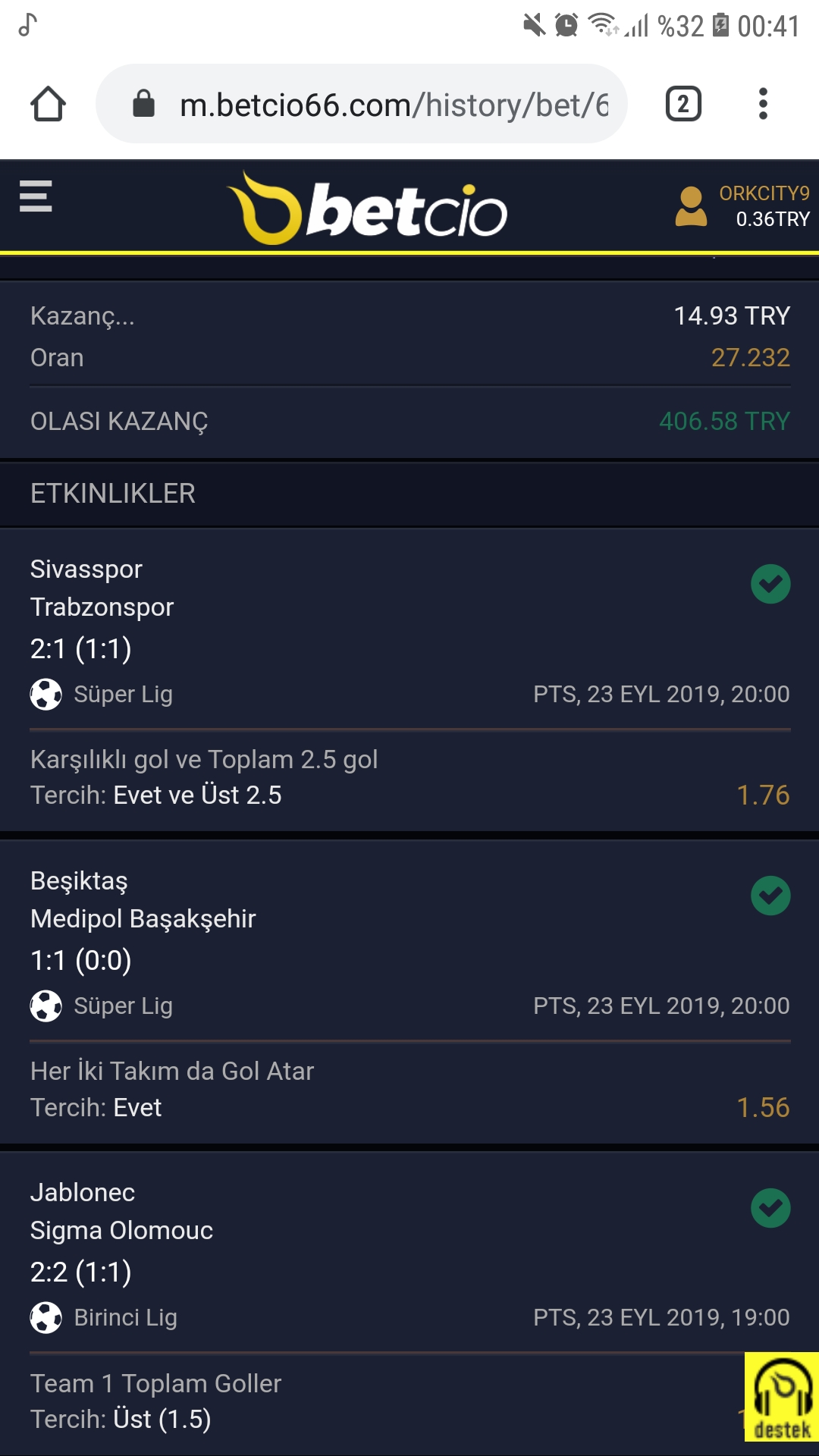
Task: Tap the URL address bar
Action: (362, 104)
